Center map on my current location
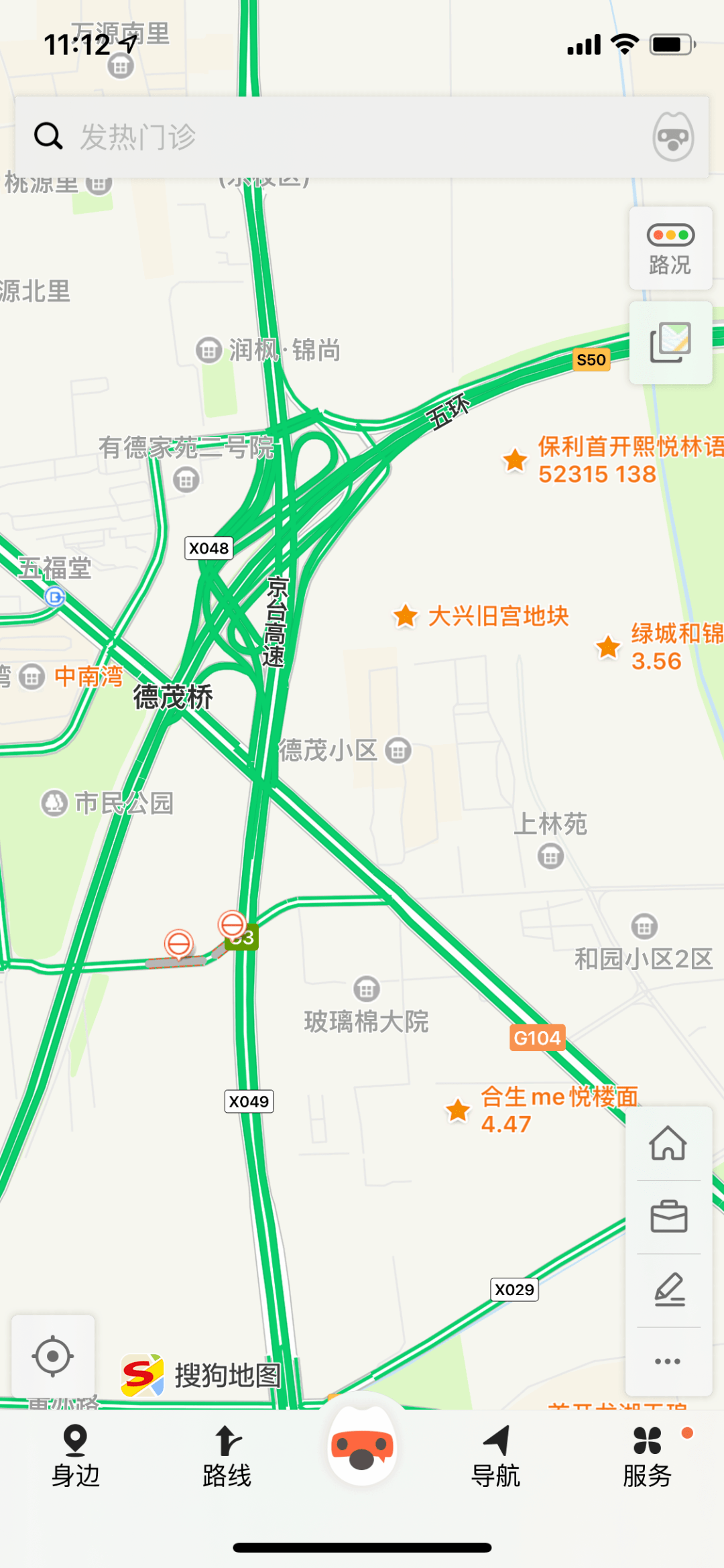 pyautogui.click(x=53, y=1356)
